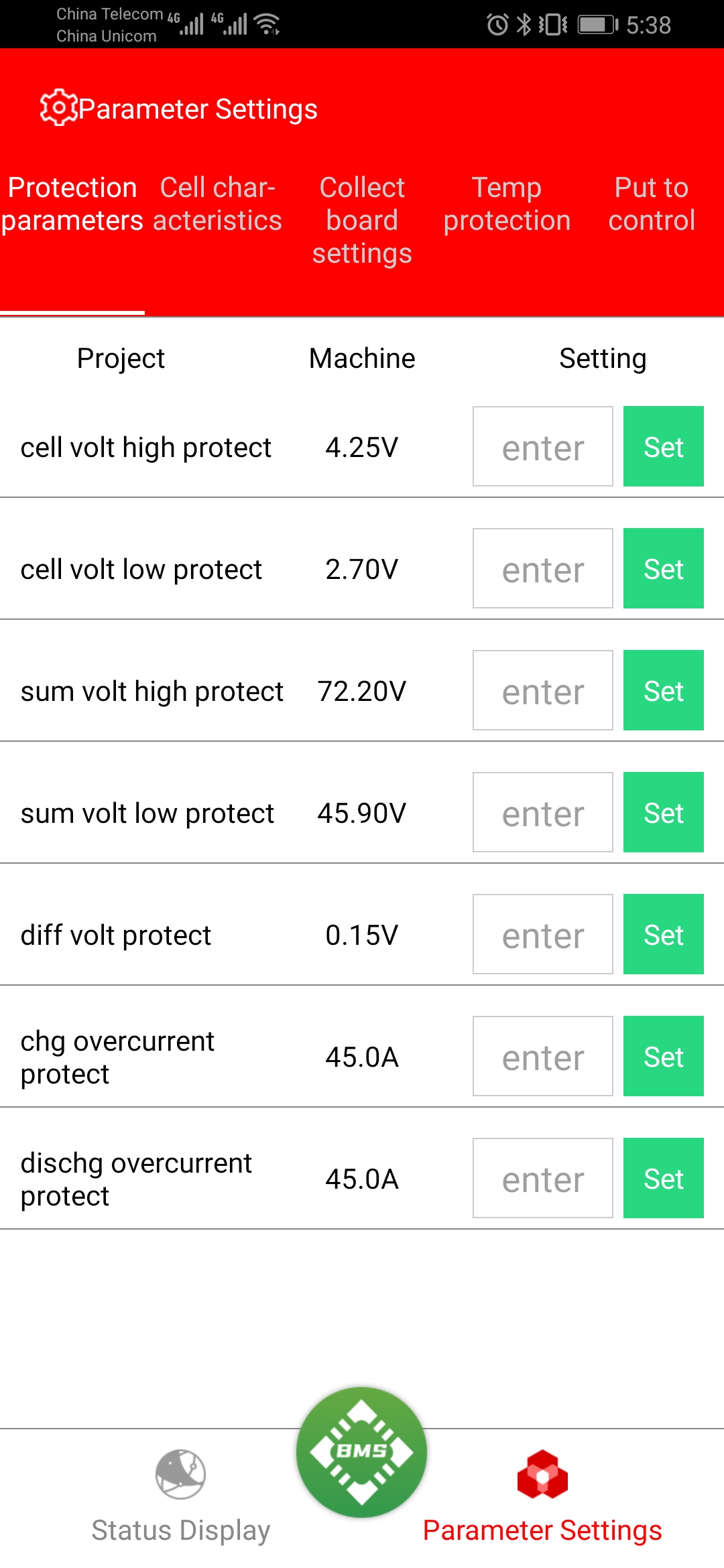The image size is (724, 1568).
Task: Go to Put to control tab
Action: tap(652, 204)
